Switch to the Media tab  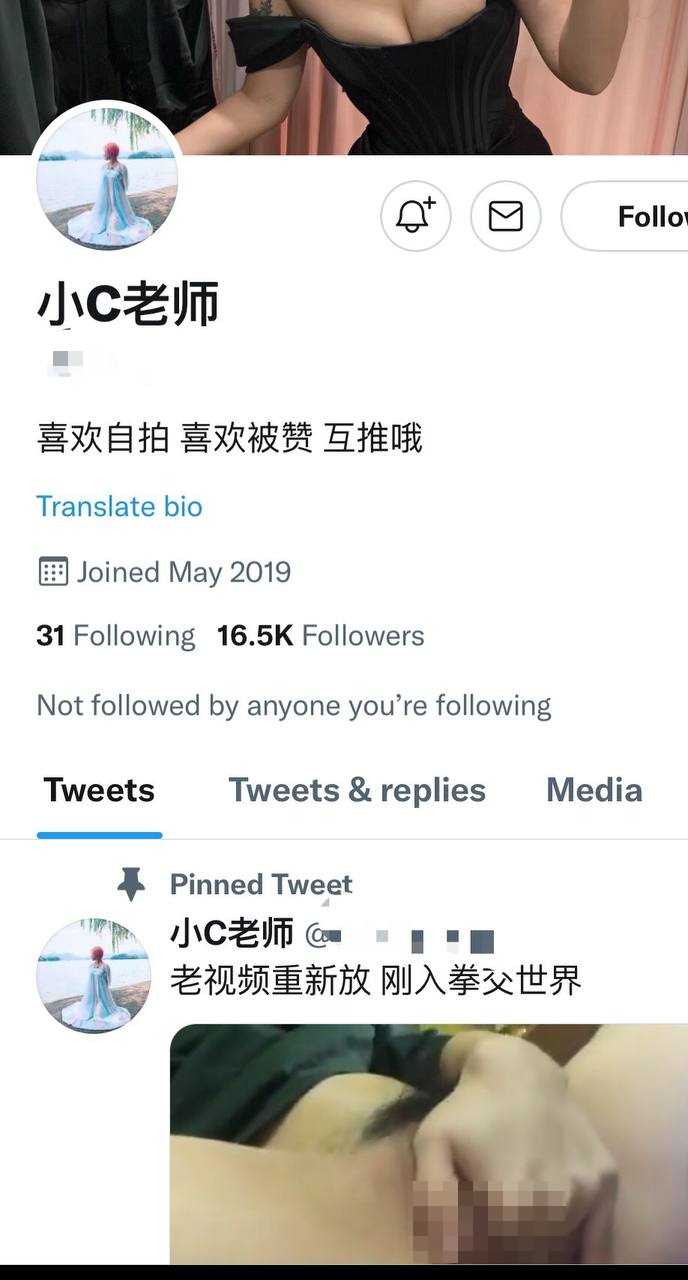point(594,791)
